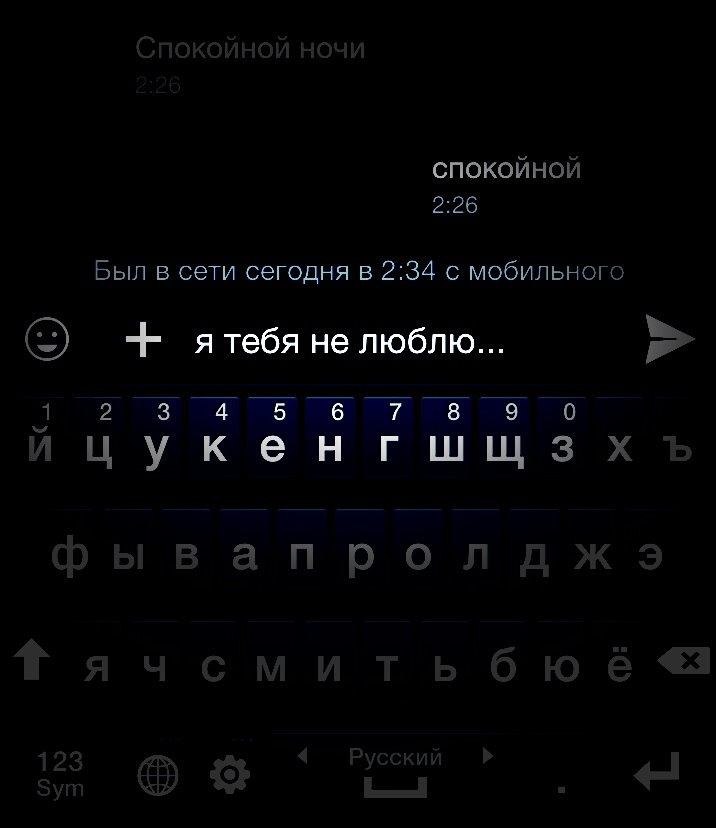716x828 pixels.
Task: Send the typed message with the arrow
Action: click(669, 340)
